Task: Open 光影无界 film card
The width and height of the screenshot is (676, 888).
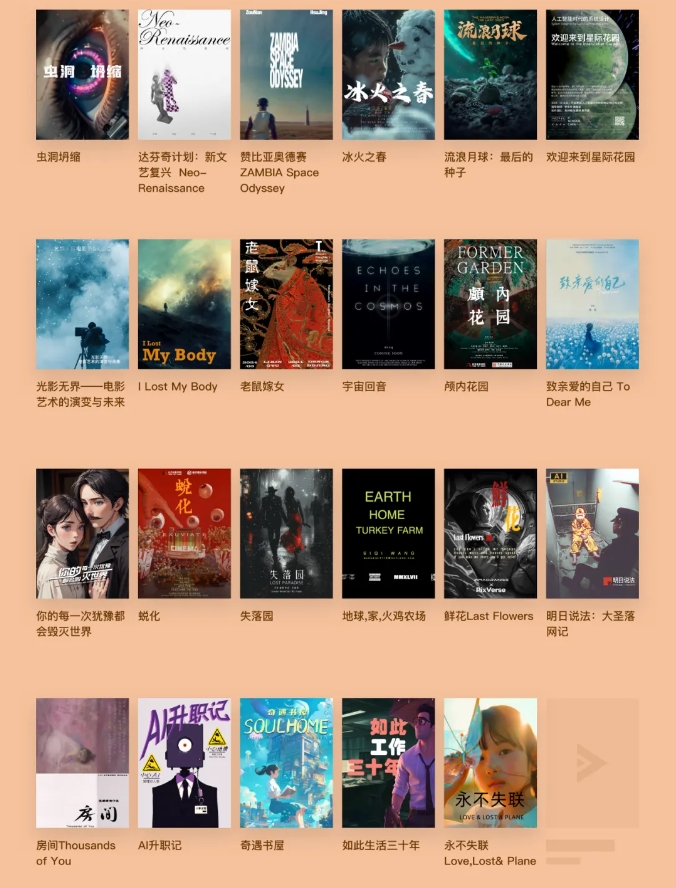Action: click(x=82, y=304)
